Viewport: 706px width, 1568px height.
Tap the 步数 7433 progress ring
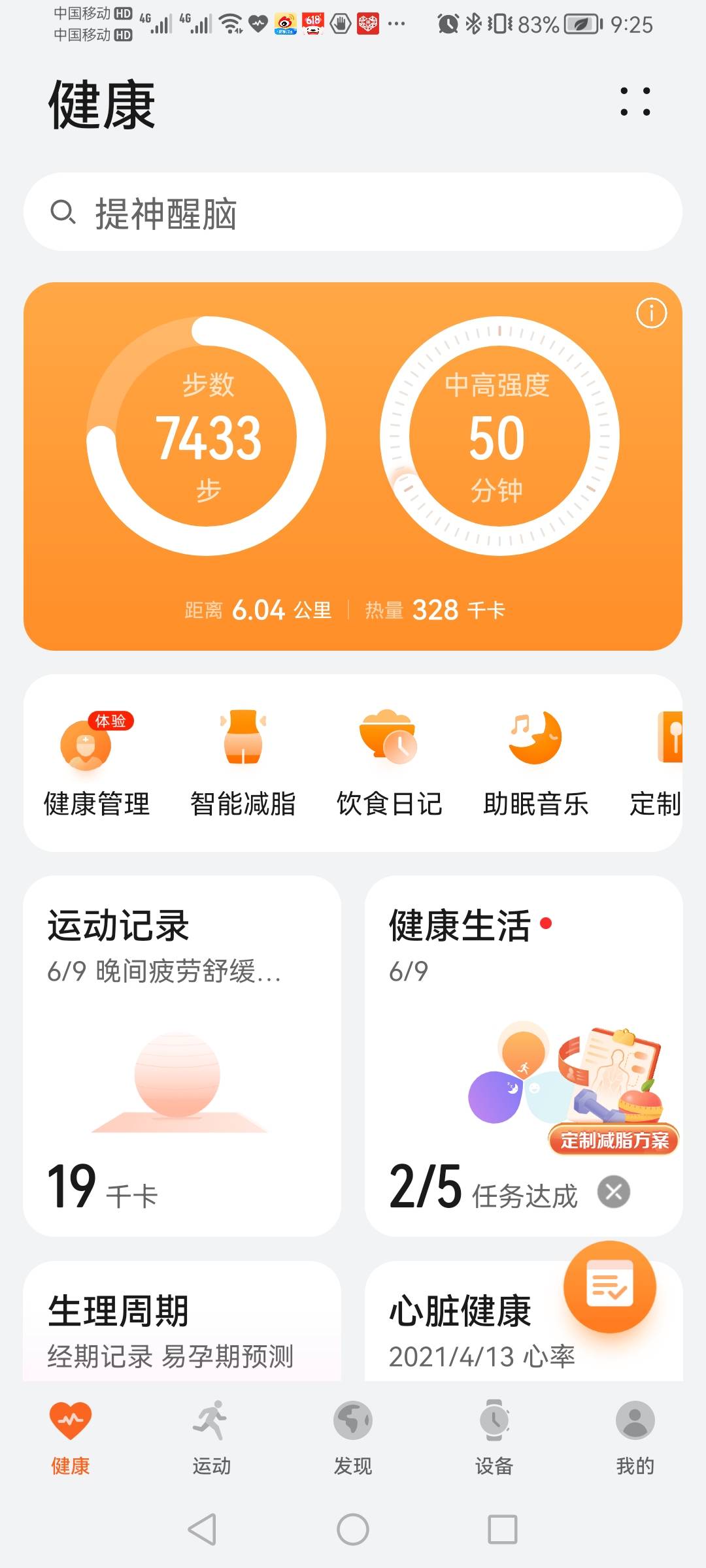point(211,438)
